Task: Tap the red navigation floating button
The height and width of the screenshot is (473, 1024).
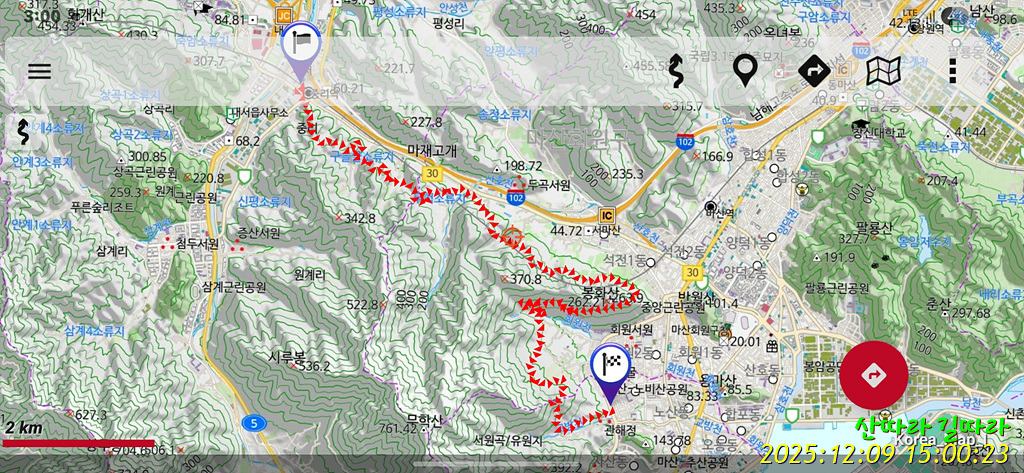Action: 874,375
